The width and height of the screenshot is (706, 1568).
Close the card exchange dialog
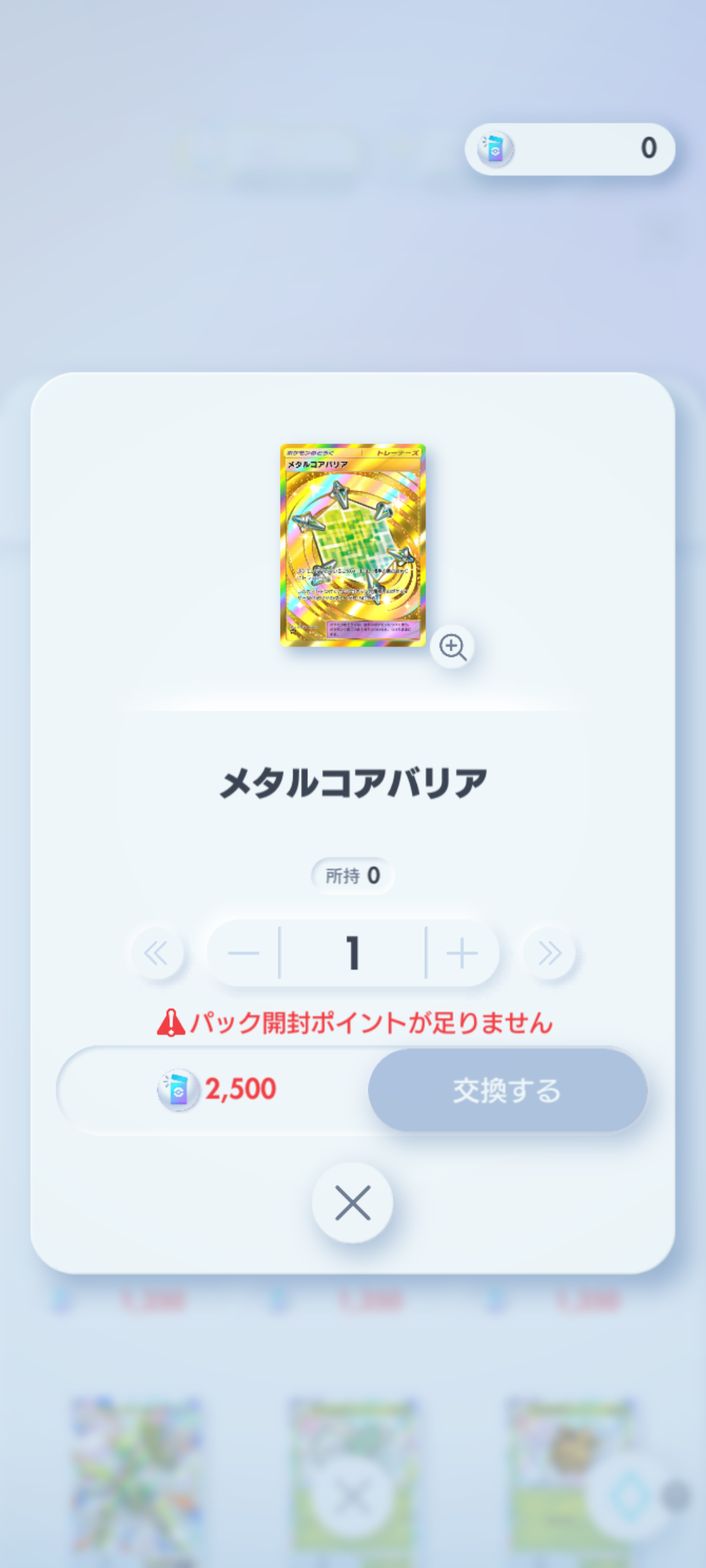(352, 1203)
